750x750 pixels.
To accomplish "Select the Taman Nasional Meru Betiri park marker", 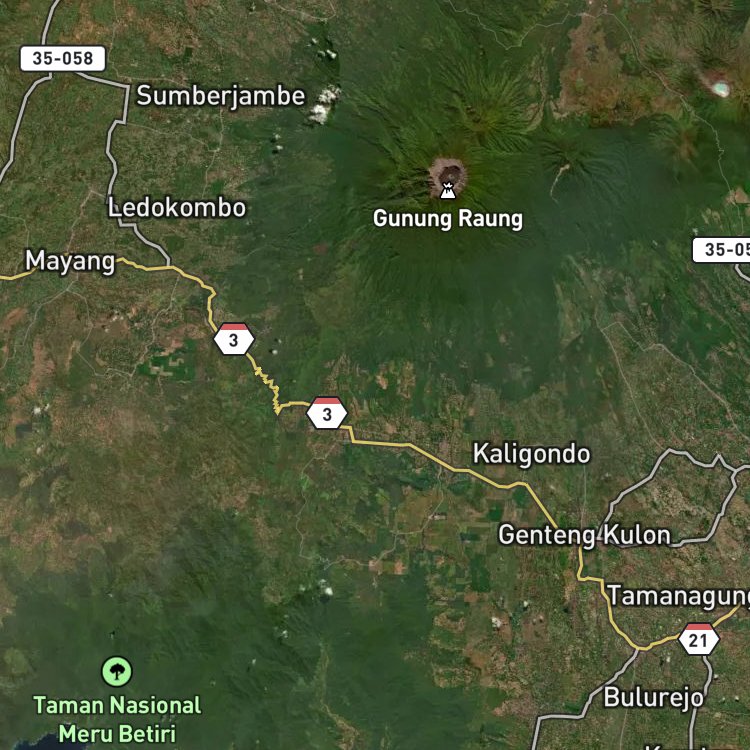I will 117,671.
